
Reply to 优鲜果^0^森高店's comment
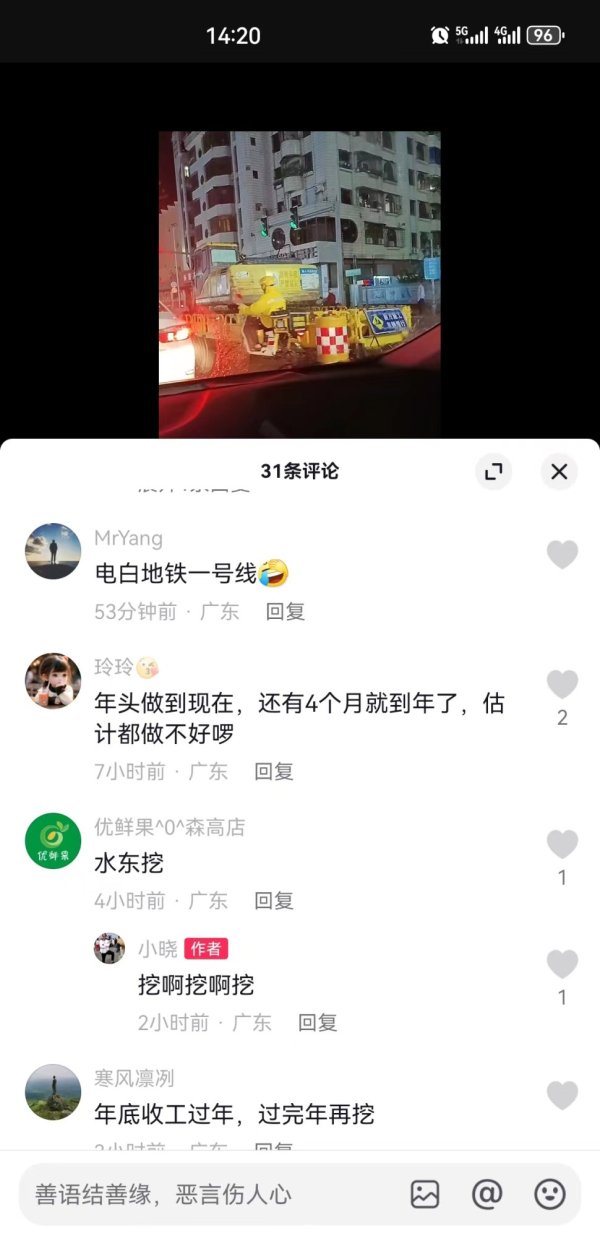(273, 901)
